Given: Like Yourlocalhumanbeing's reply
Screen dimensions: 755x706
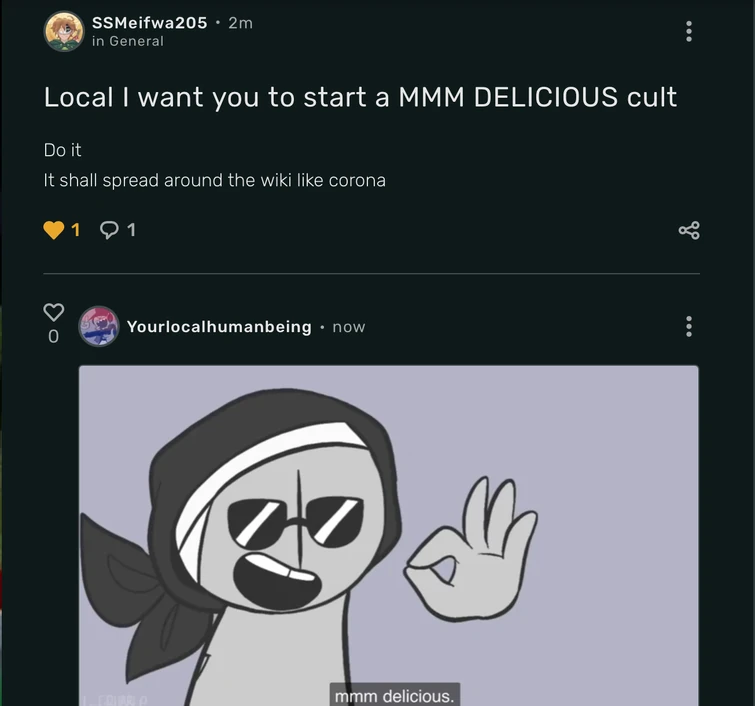Looking at the screenshot, I should click(54, 313).
